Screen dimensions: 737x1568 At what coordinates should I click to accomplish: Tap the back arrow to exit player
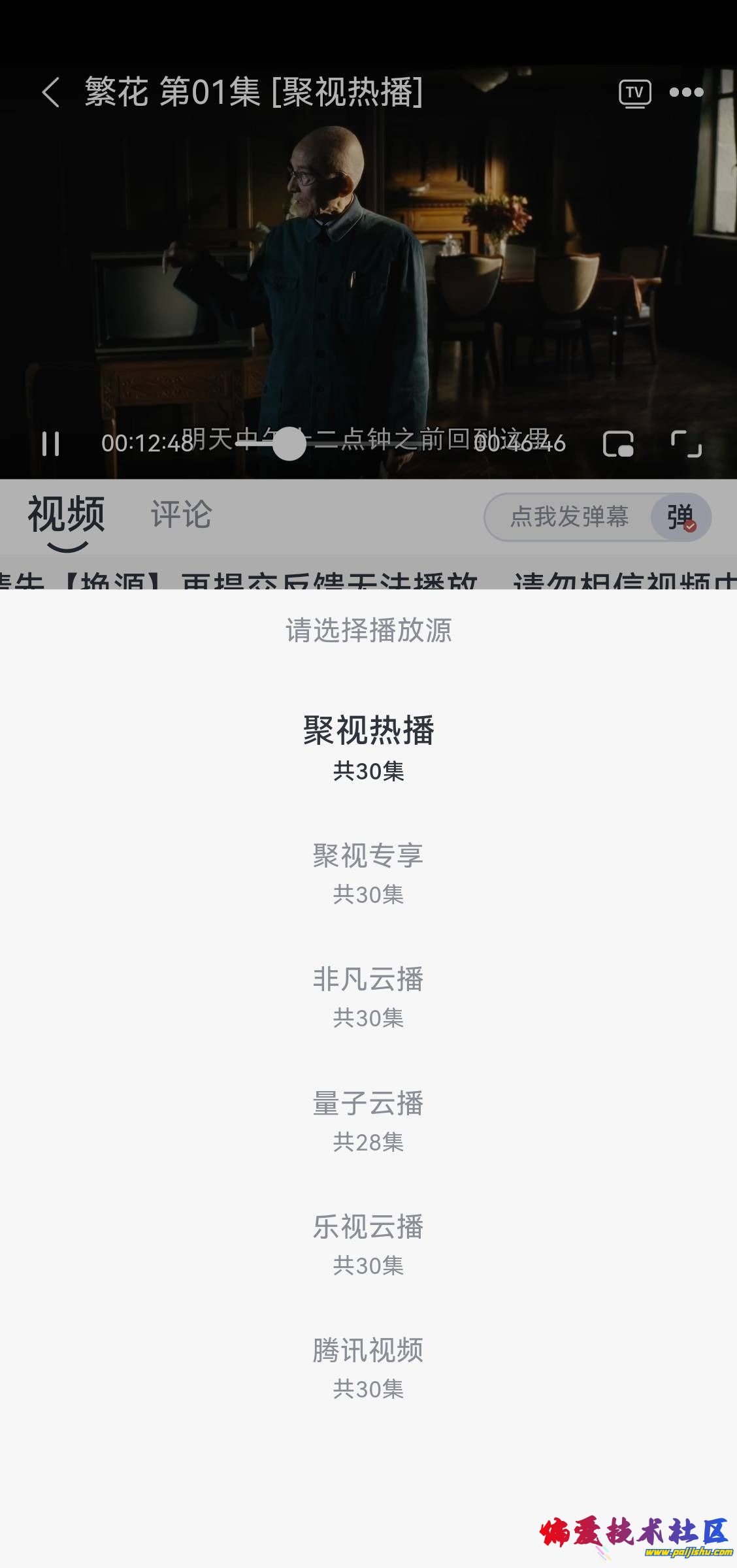click(x=52, y=93)
